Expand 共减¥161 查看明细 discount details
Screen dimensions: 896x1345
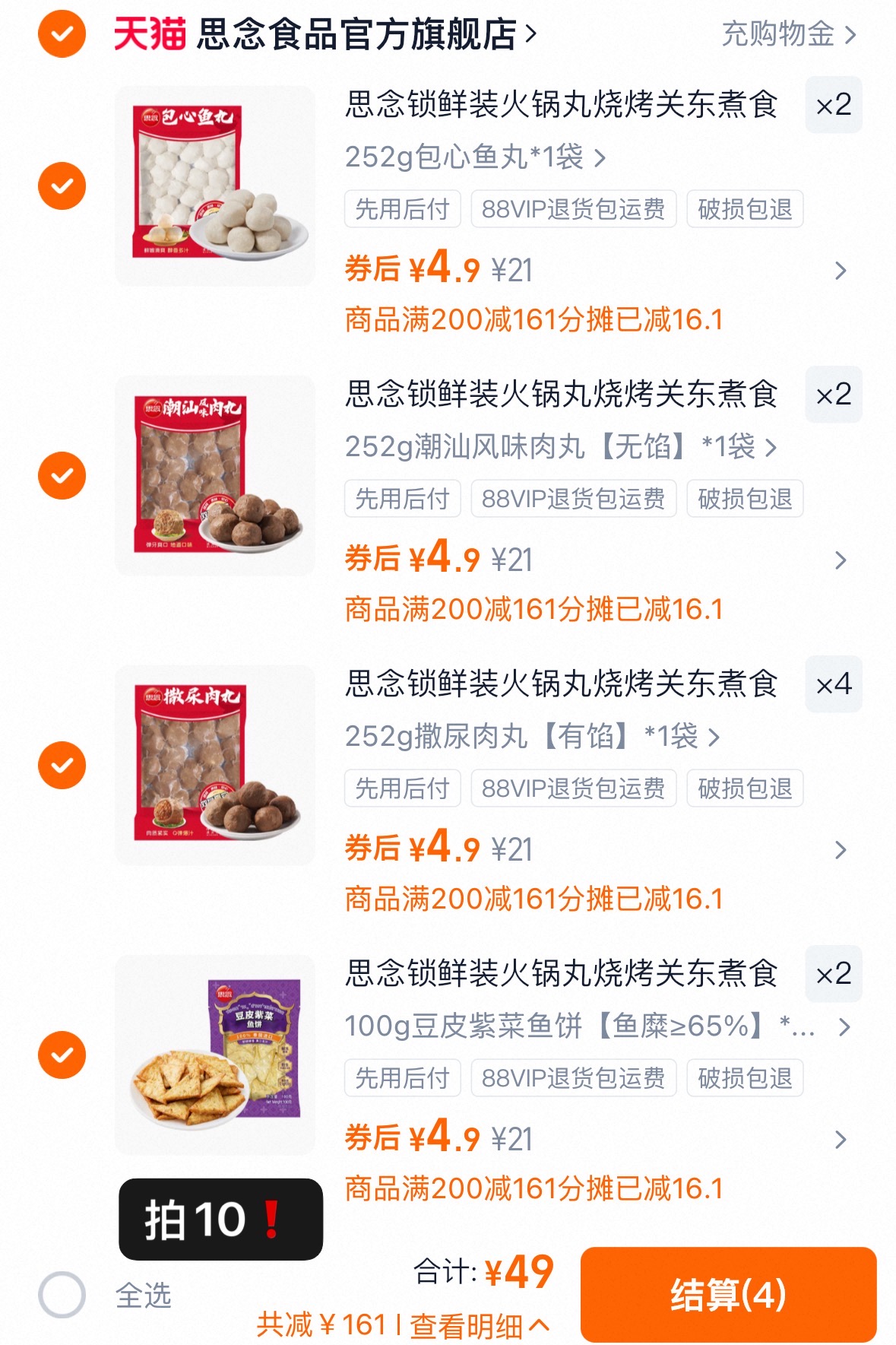coord(403,1321)
